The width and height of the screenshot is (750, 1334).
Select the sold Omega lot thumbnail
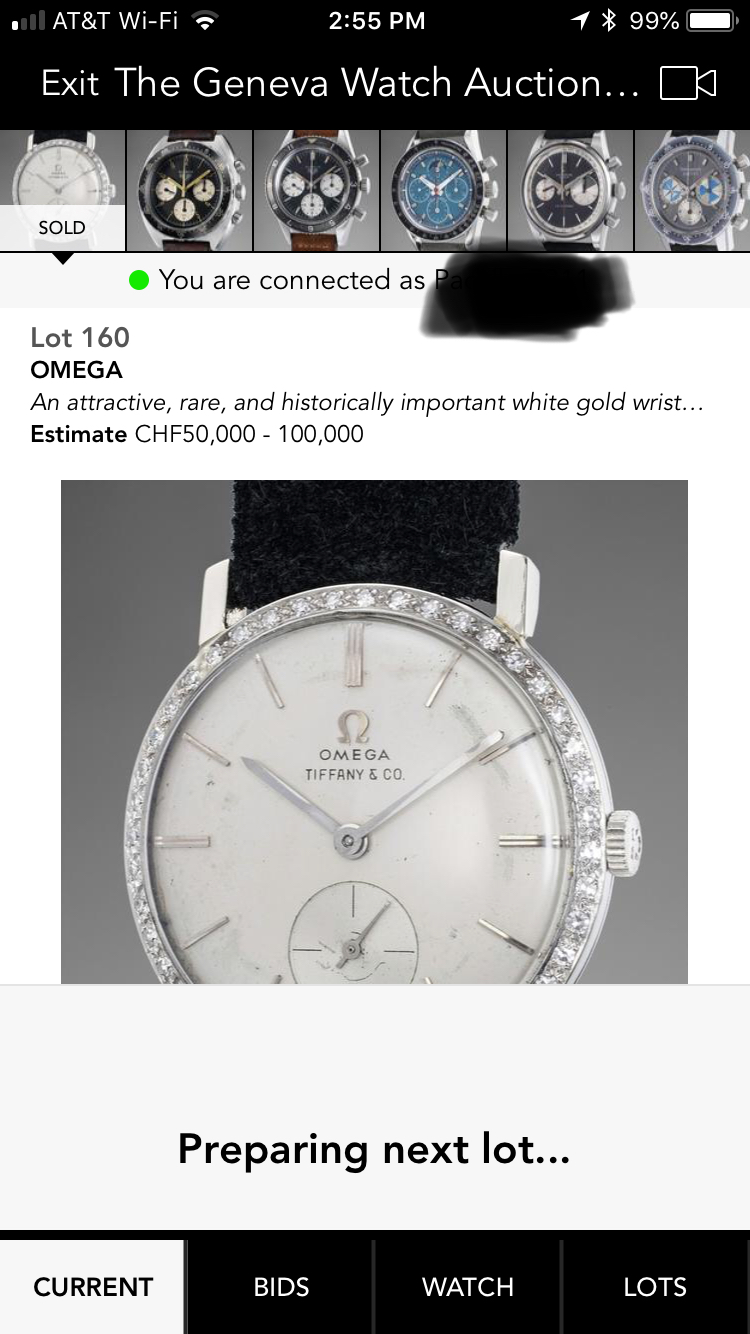[x=62, y=190]
